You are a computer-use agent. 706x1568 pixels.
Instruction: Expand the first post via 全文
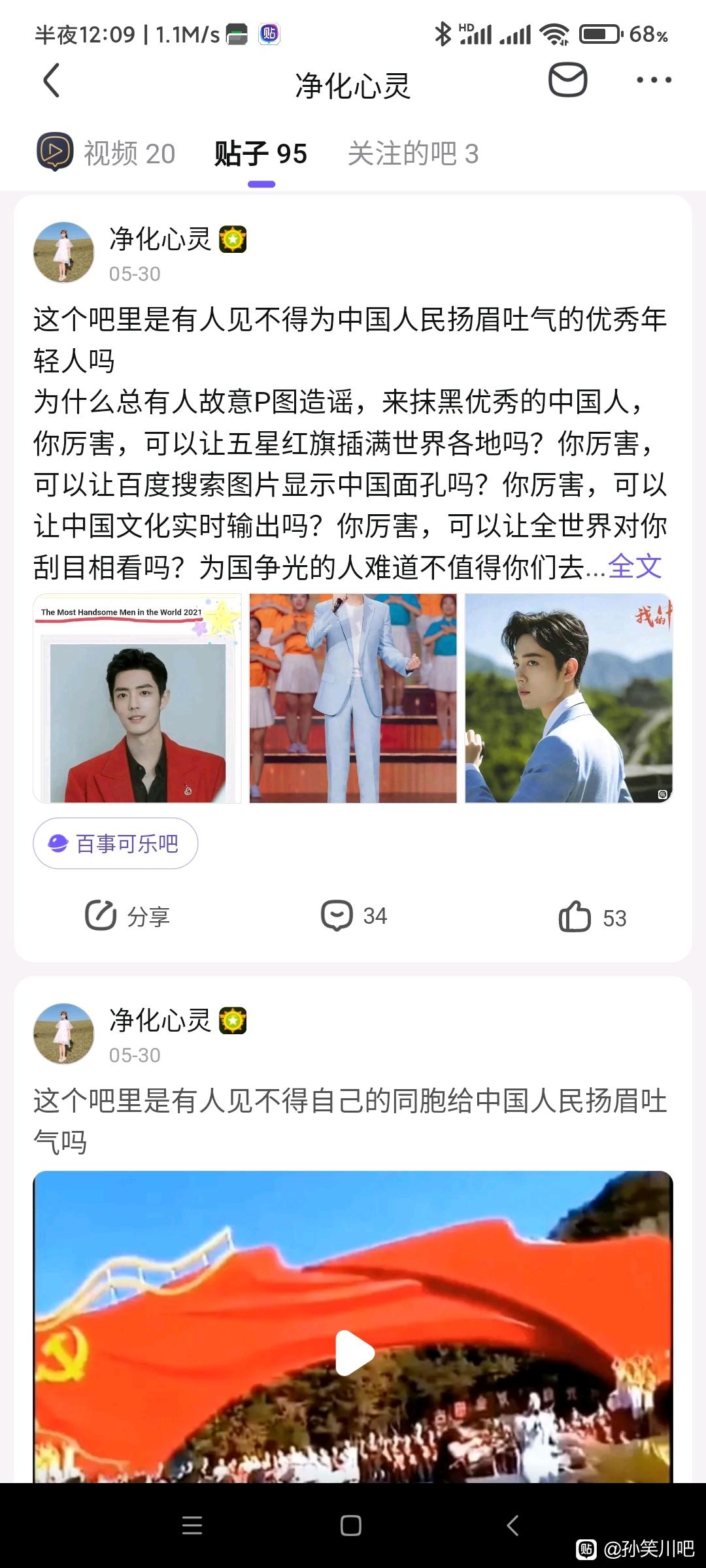[x=635, y=566]
